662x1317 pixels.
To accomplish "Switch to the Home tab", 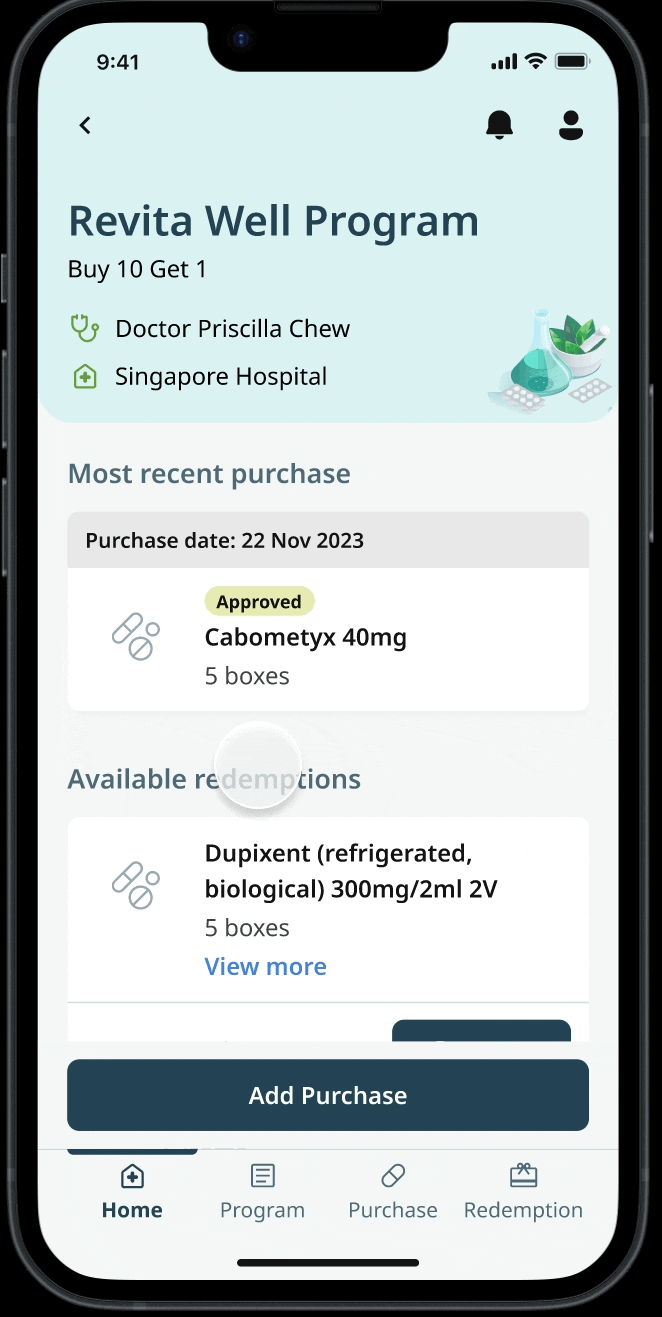I will [132, 1192].
